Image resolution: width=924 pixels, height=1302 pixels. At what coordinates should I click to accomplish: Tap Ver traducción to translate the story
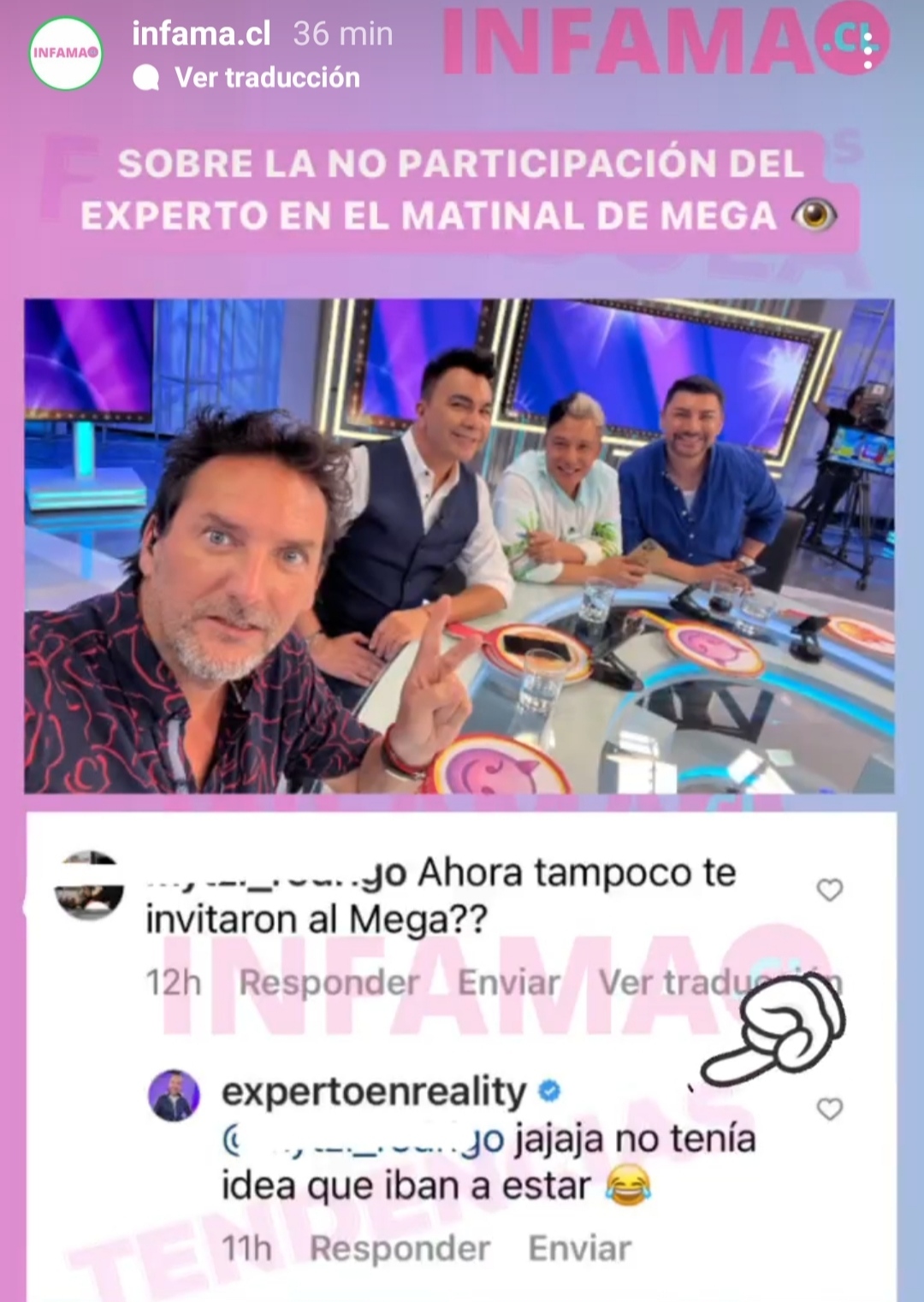pyautogui.click(x=266, y=78)
